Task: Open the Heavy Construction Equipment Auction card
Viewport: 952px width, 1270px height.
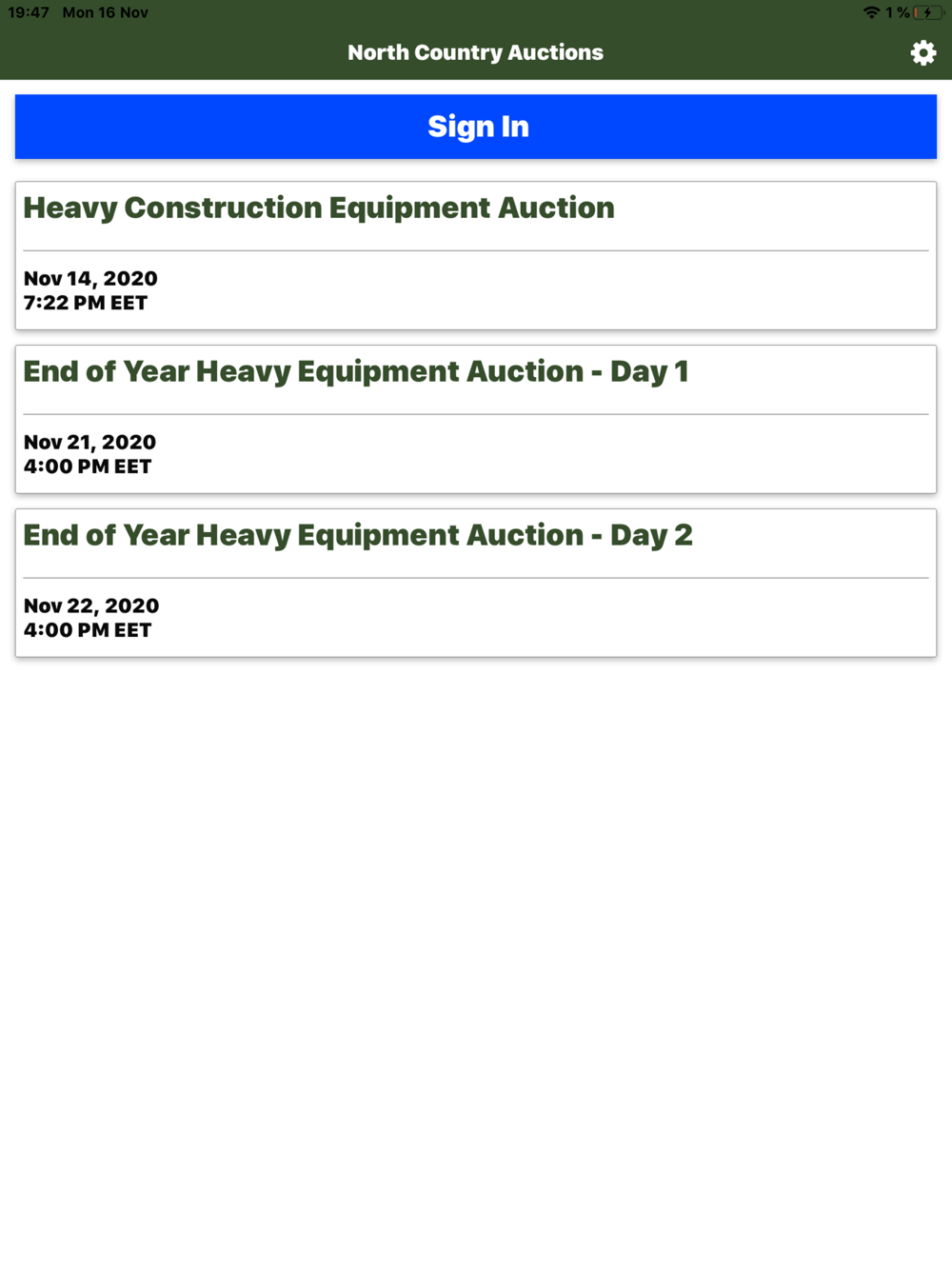Action: [x=476, y=256]
